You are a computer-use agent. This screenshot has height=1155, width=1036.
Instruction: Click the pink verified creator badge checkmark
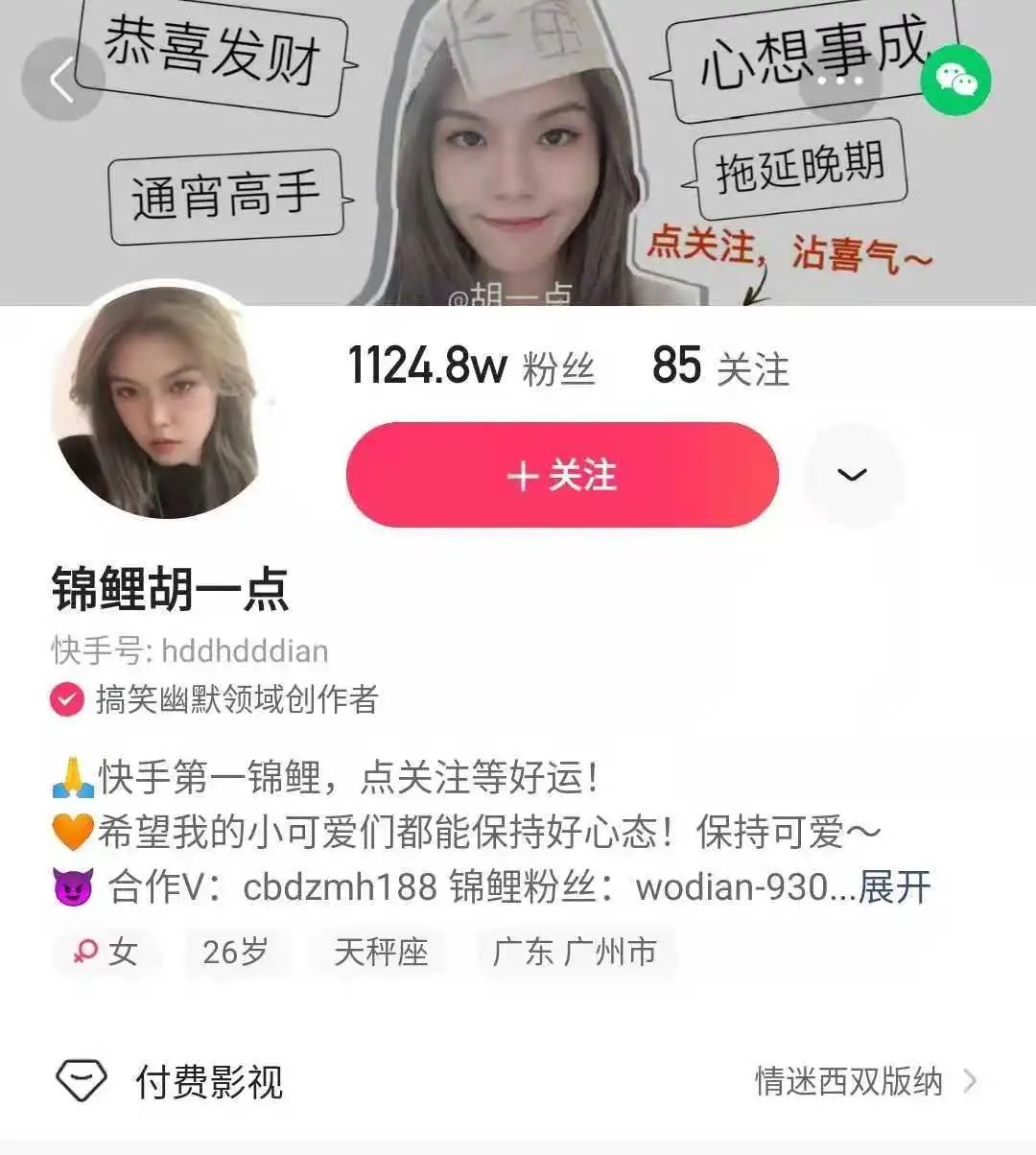tap(65, 700)
